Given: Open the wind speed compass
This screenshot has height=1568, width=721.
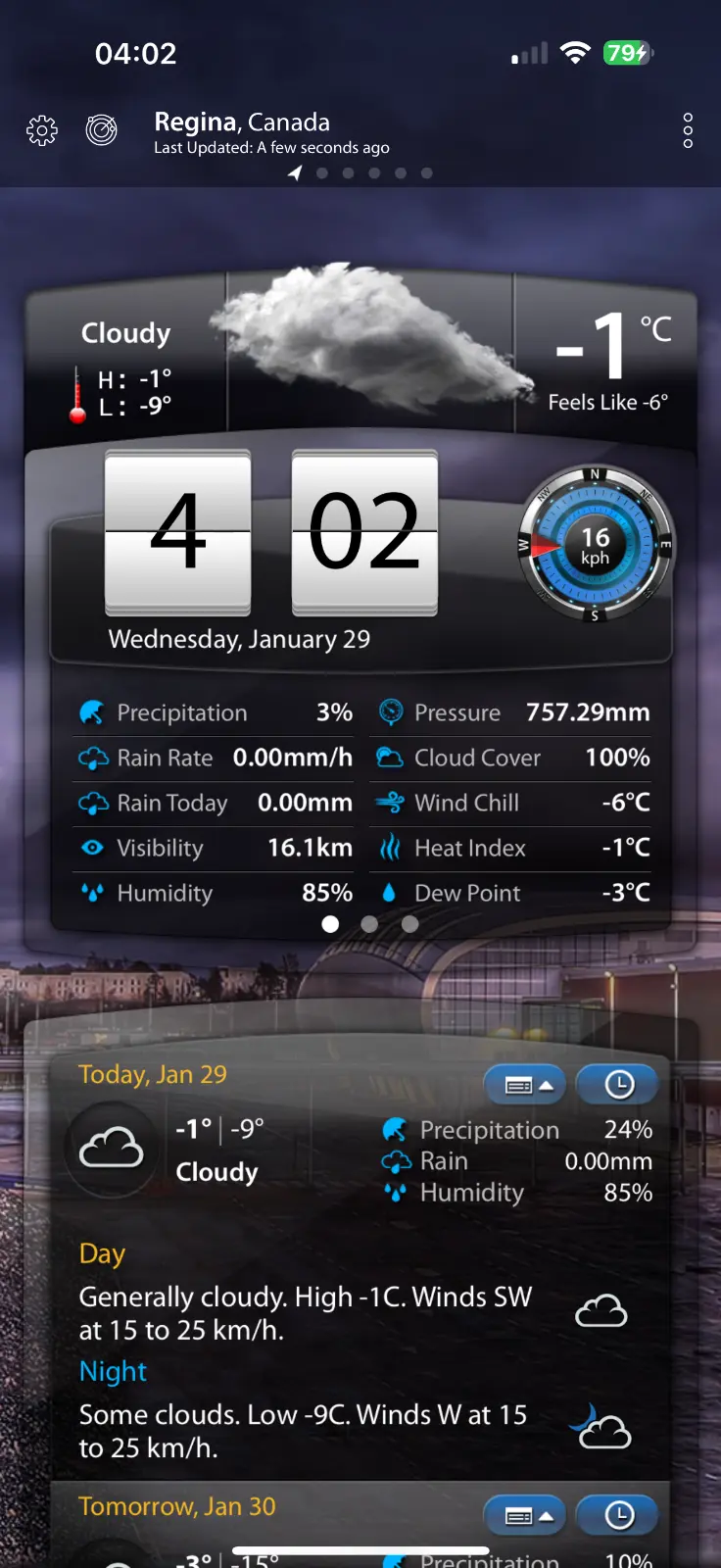Looking at the screenshot, I should (x=596, y=546).
